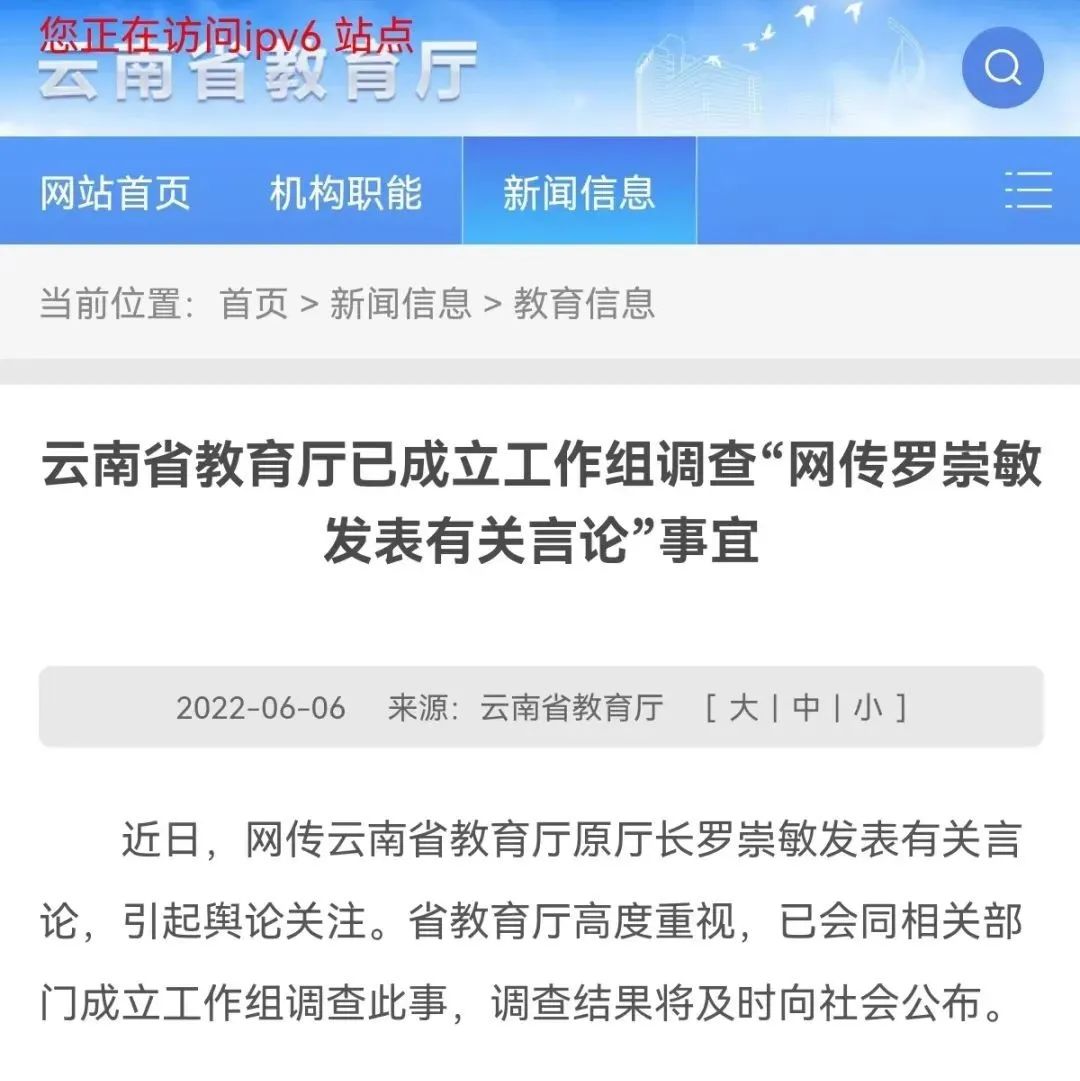The width and height of the screenshot is (1080, 1081).
Task: Tap 首页 in the breadcrumb
Action: coord(254,303)
